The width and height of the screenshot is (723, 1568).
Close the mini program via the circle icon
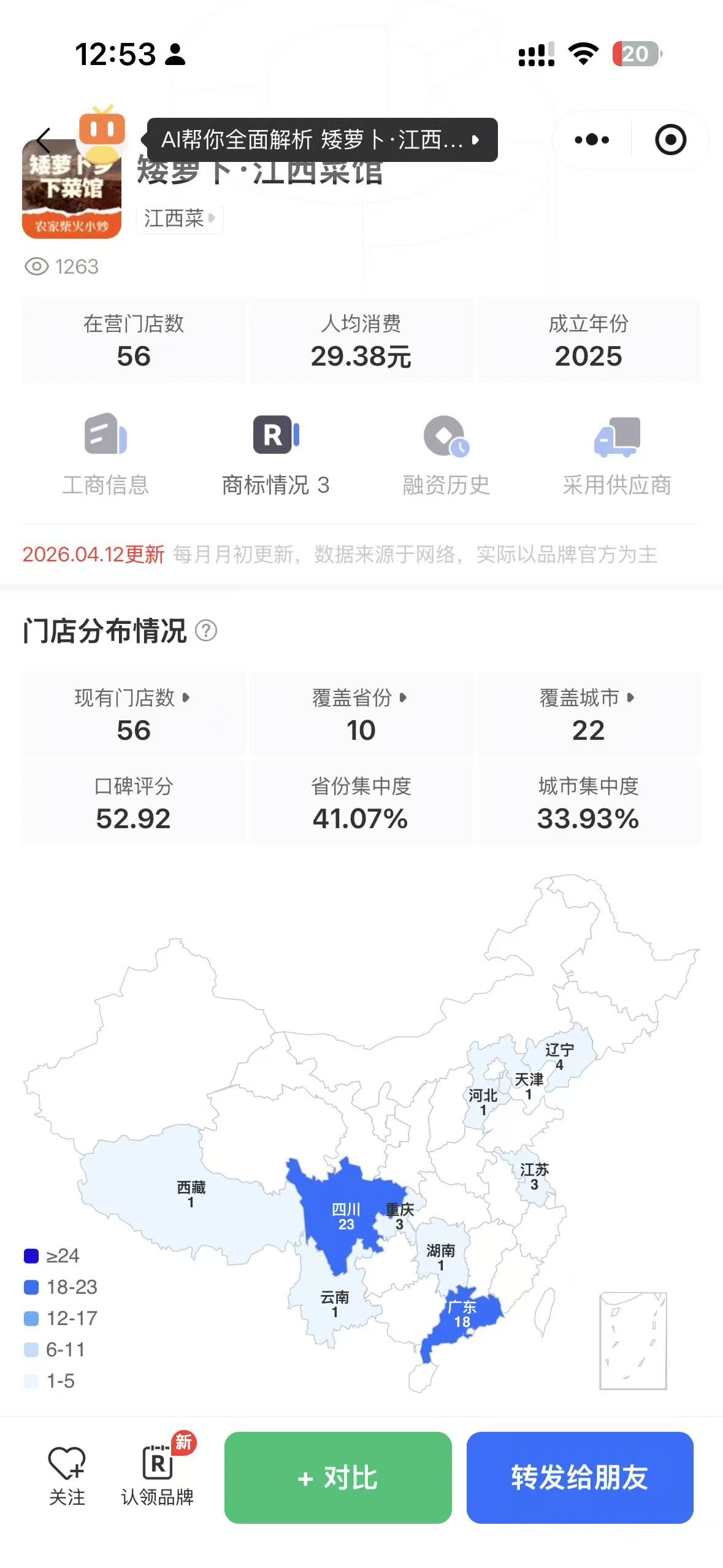(x=670, y=140)
